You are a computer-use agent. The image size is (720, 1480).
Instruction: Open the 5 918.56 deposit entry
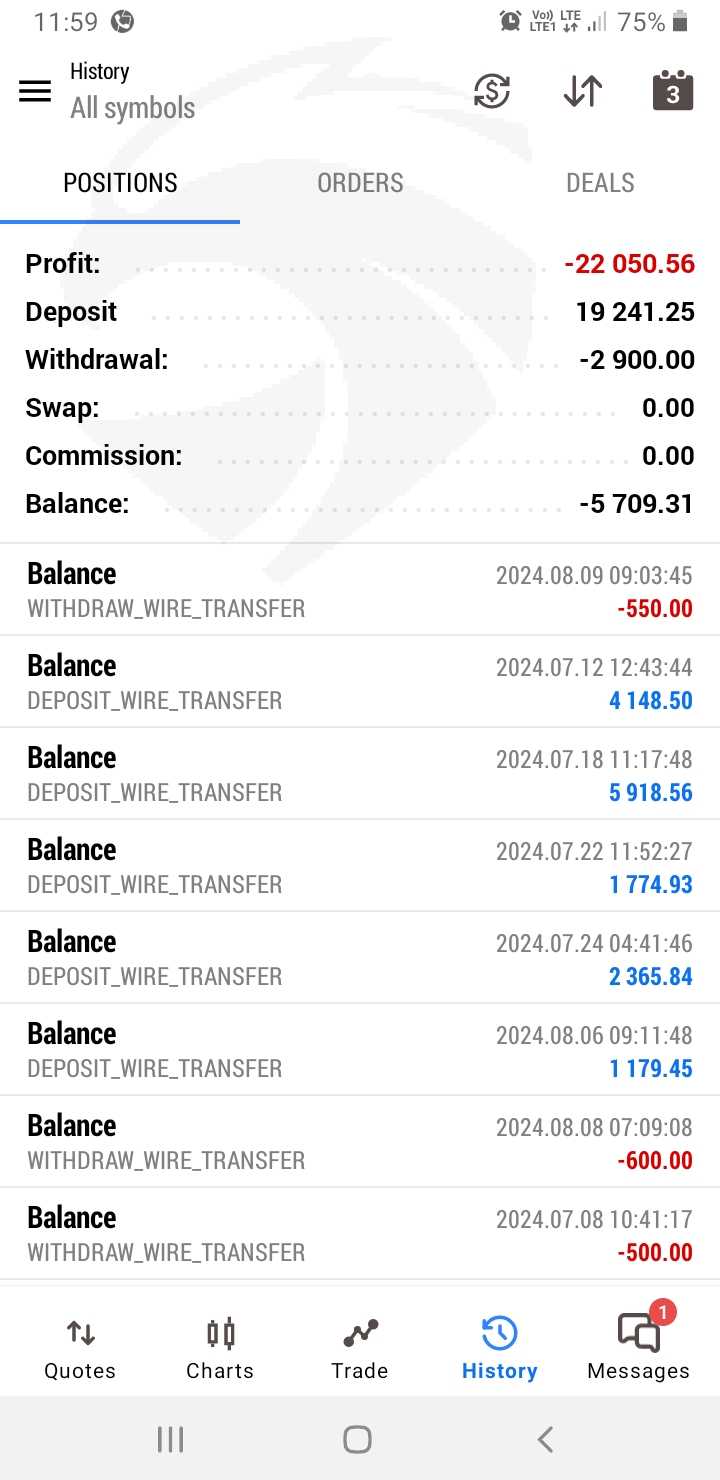(360, 774)
